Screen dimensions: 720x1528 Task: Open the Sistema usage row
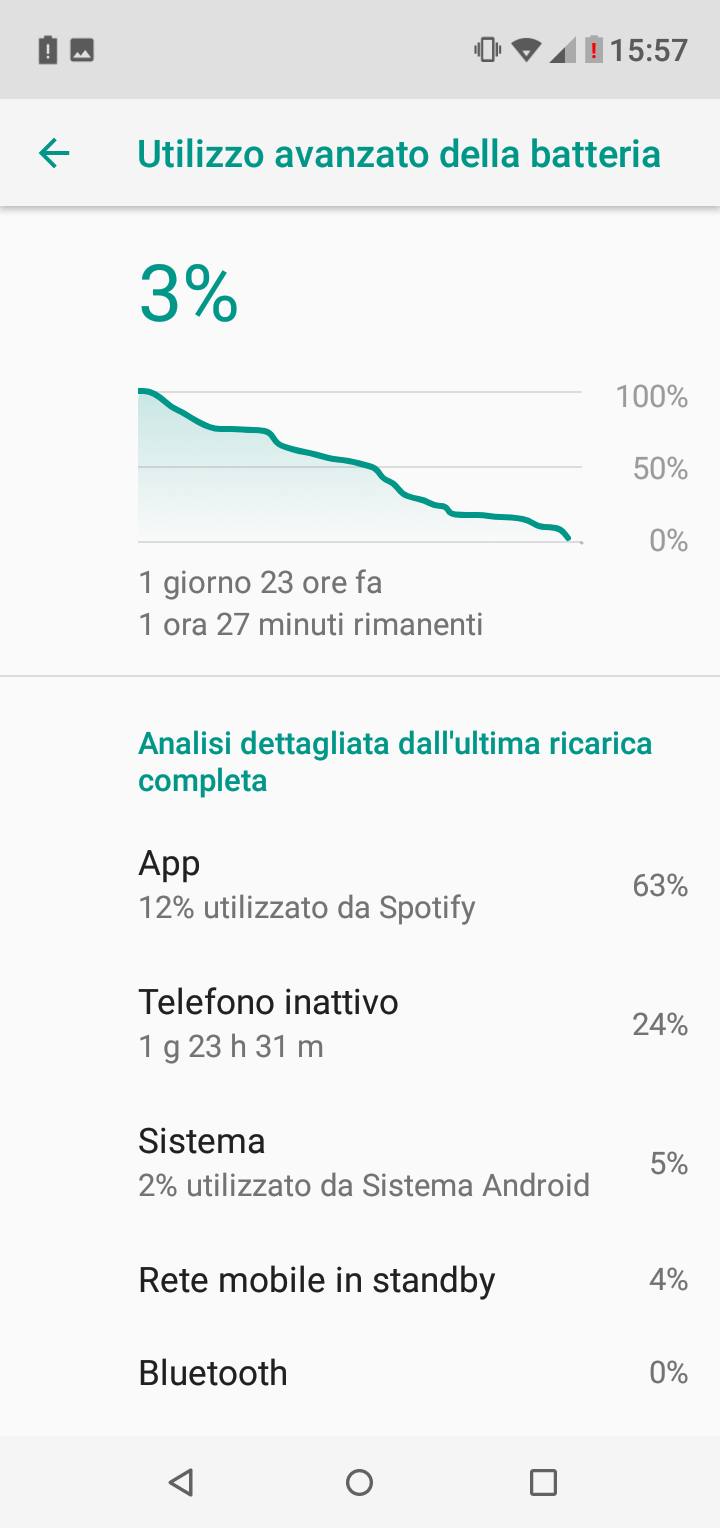click(x=360, y=1163)
